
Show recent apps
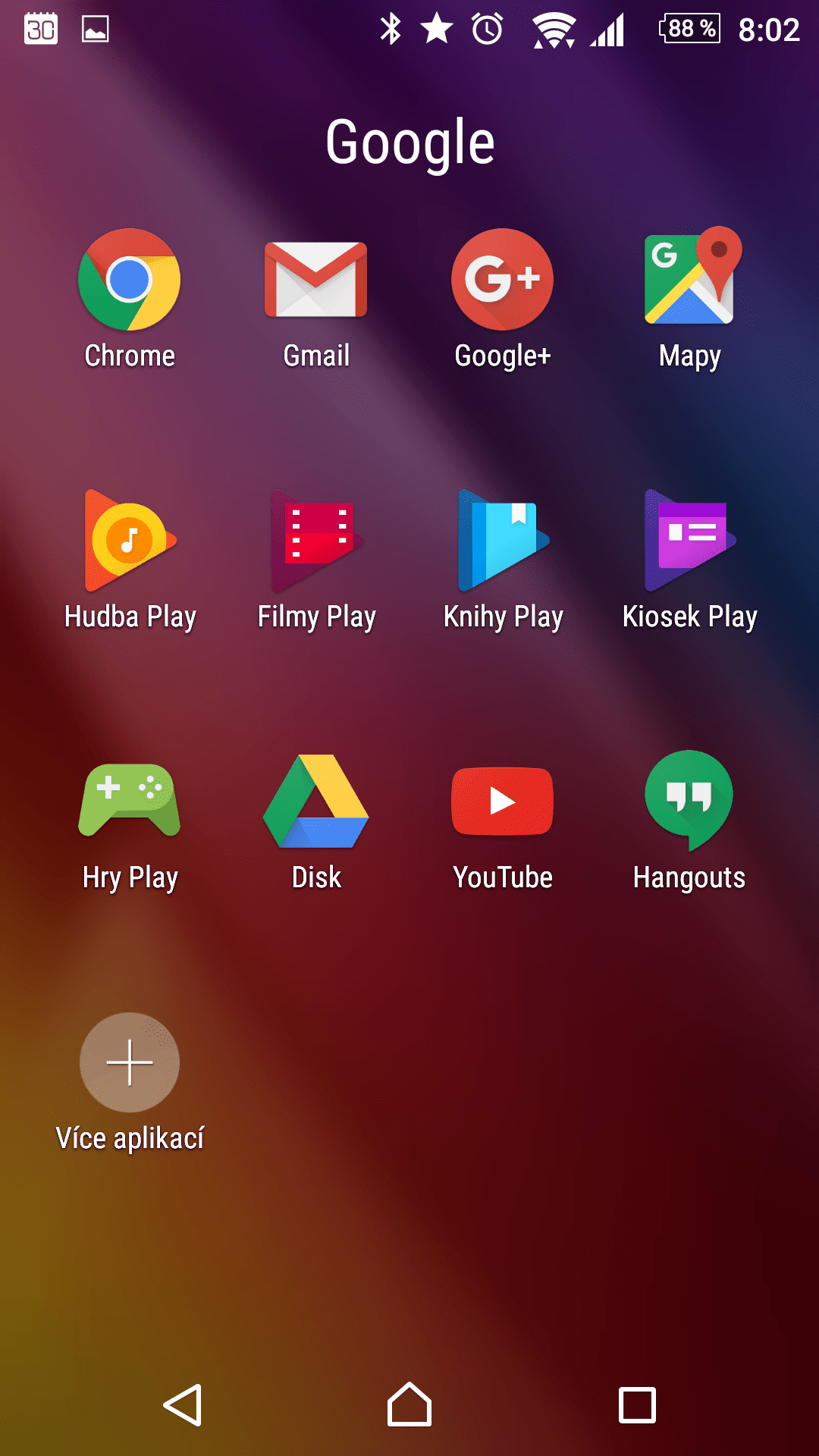(637, 1405)
